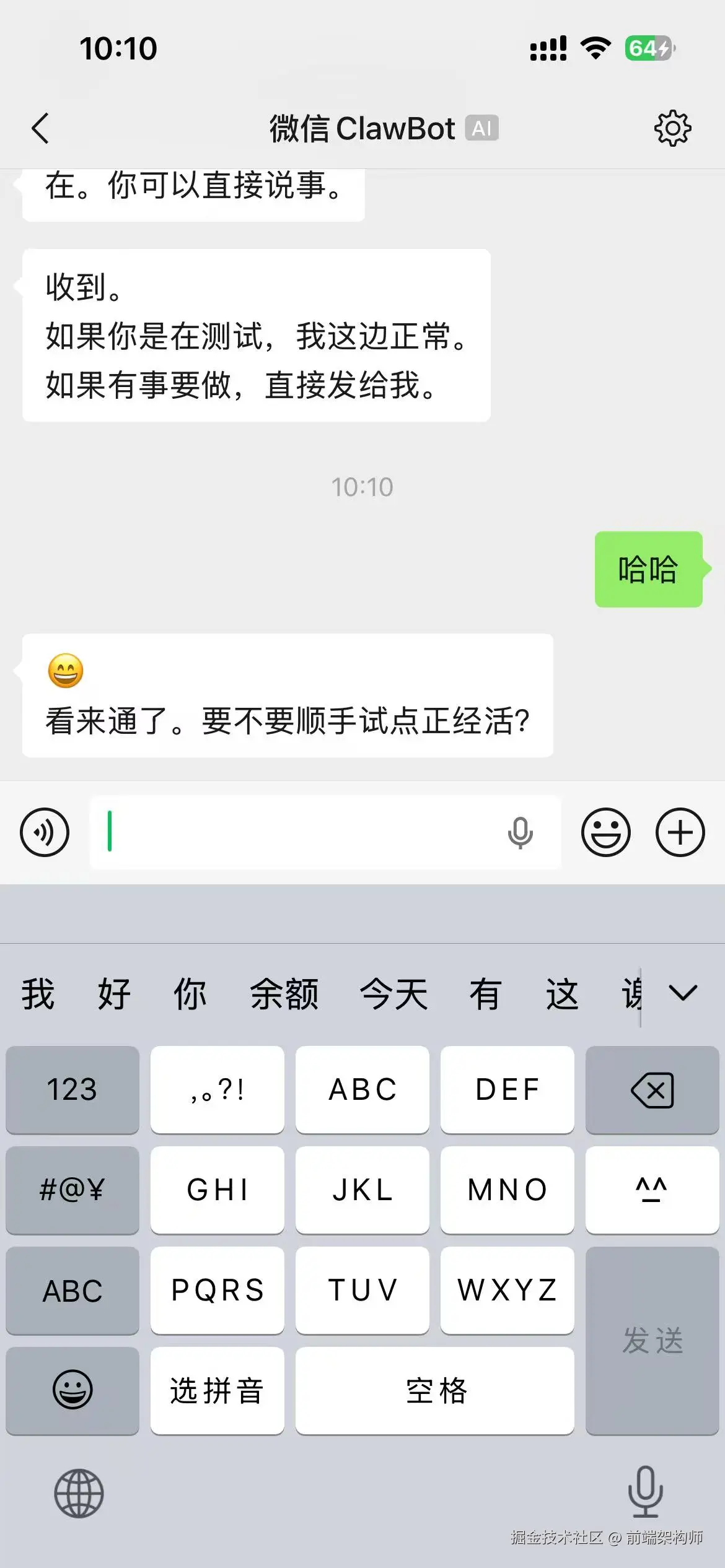Image resolution: width=725 pixels, height=1568 pixels.
Task: Open the plus attachments menu
Action: pyautogui.click(x=680, y=832)
